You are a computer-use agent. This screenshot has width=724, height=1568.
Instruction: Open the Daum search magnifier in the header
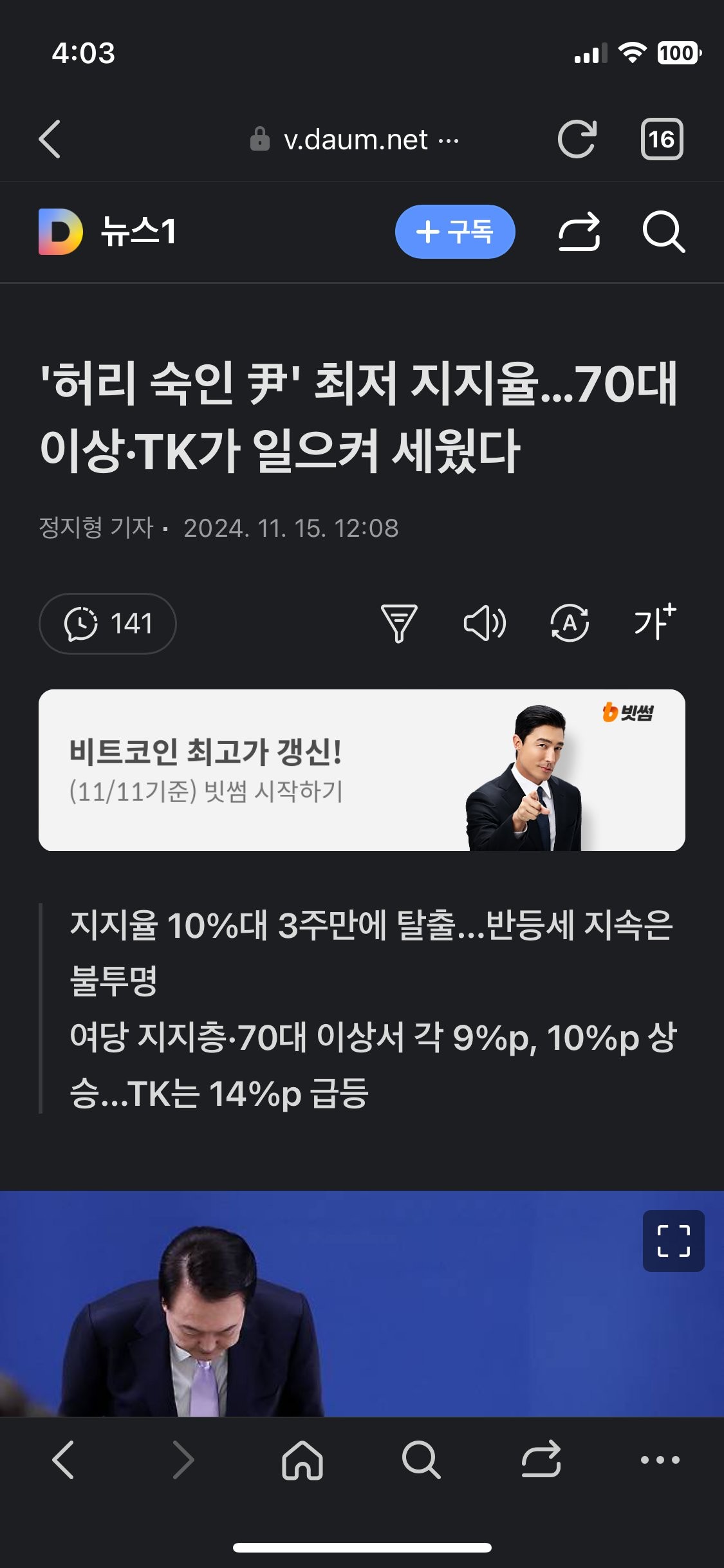point(664,232)
